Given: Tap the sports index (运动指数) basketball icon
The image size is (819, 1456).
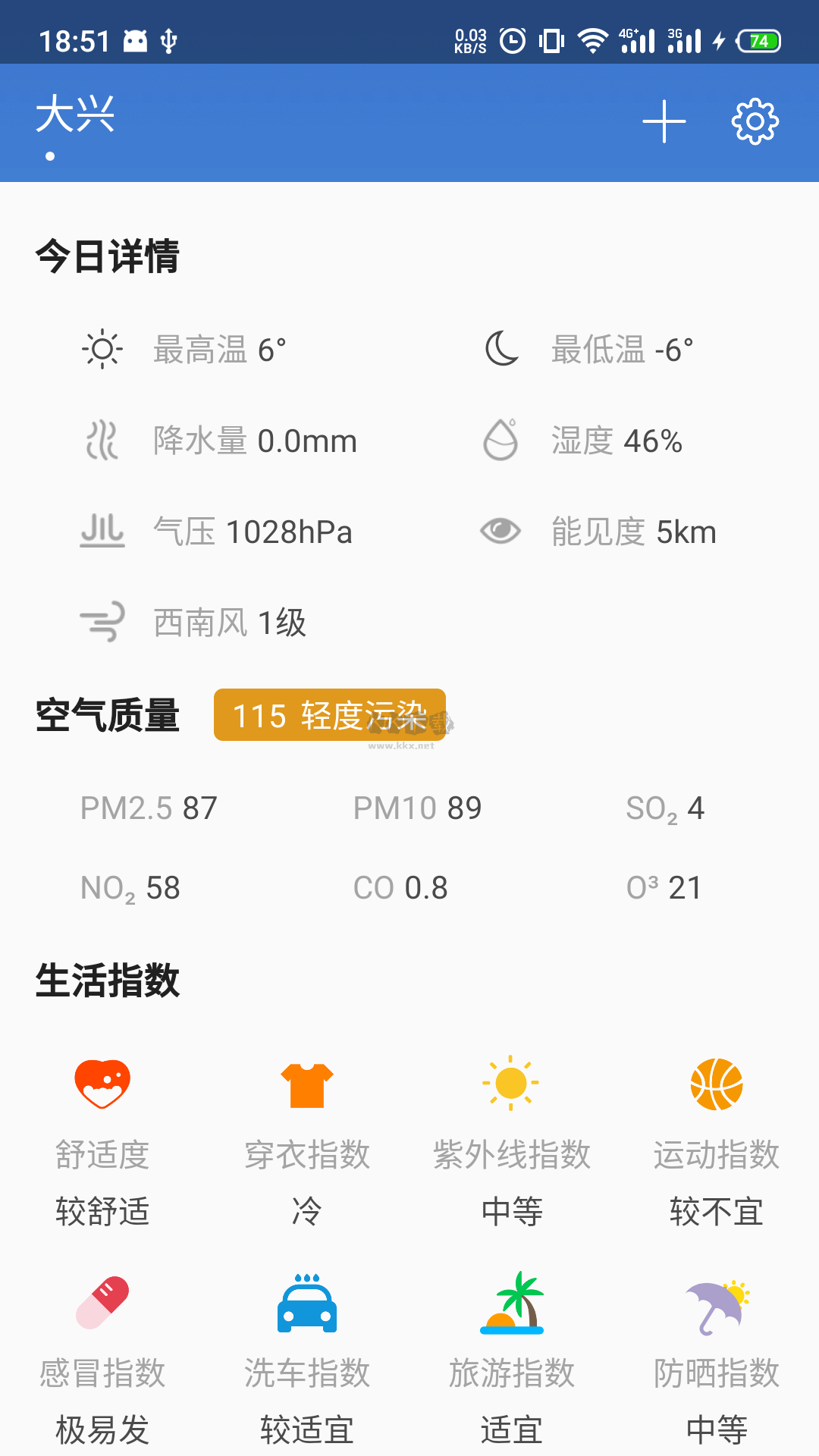Looking at the screenshot, I should point(715,1084).
